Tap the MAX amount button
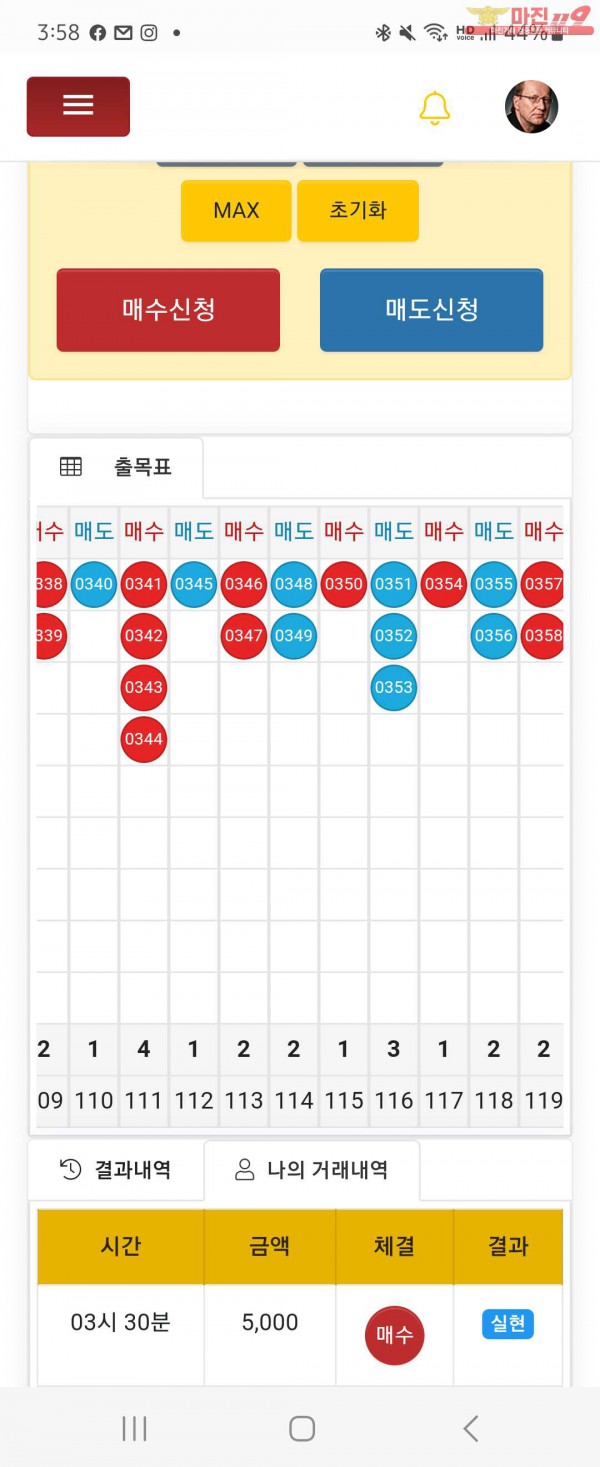 [236, 210]
